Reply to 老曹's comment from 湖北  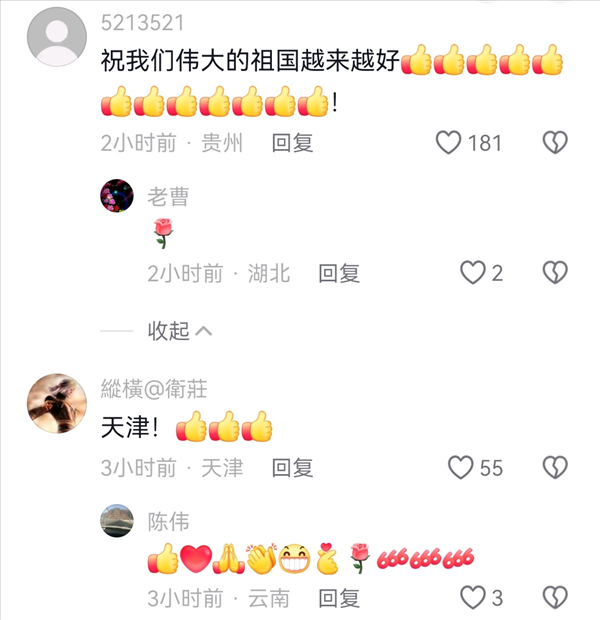click(x=339, y=273)
